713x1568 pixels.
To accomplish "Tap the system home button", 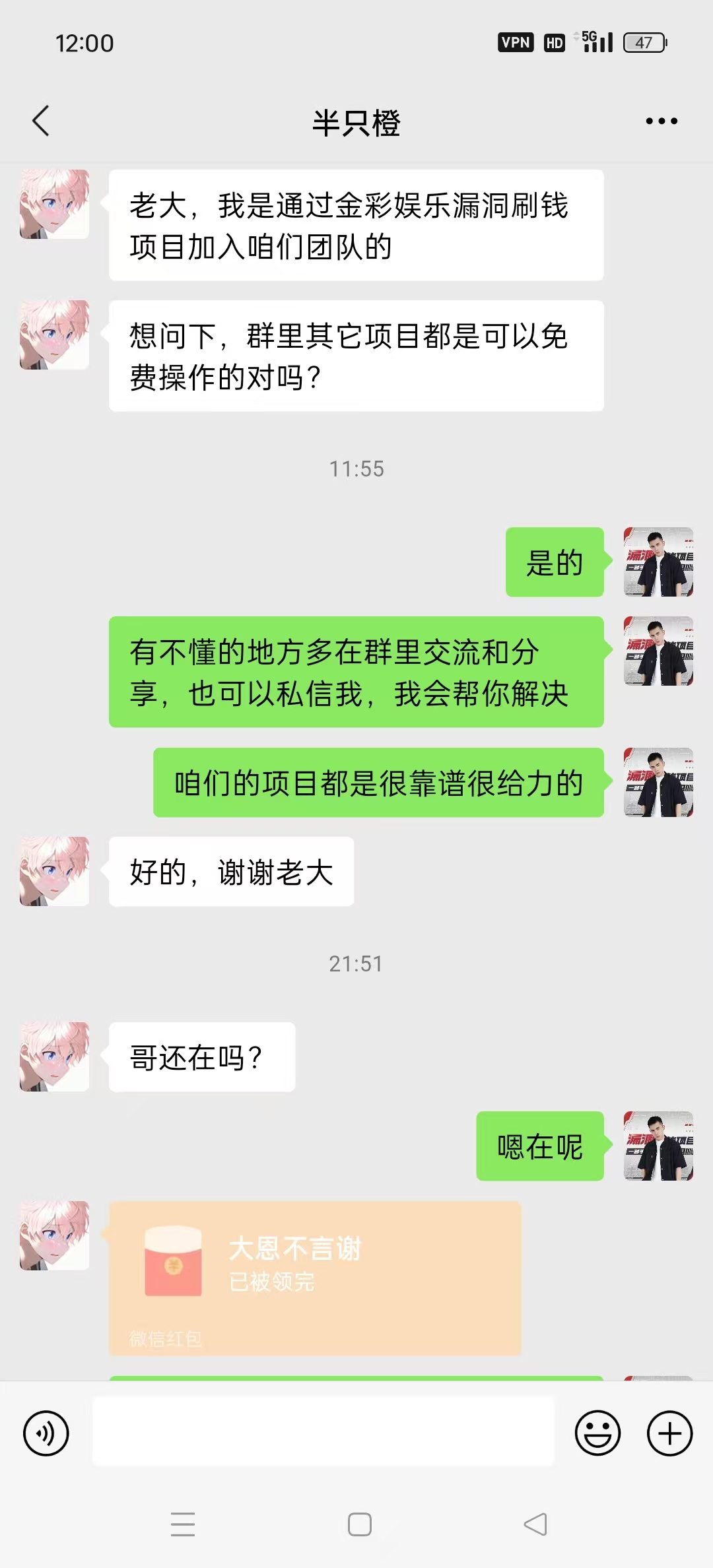I will (360, 1524).
